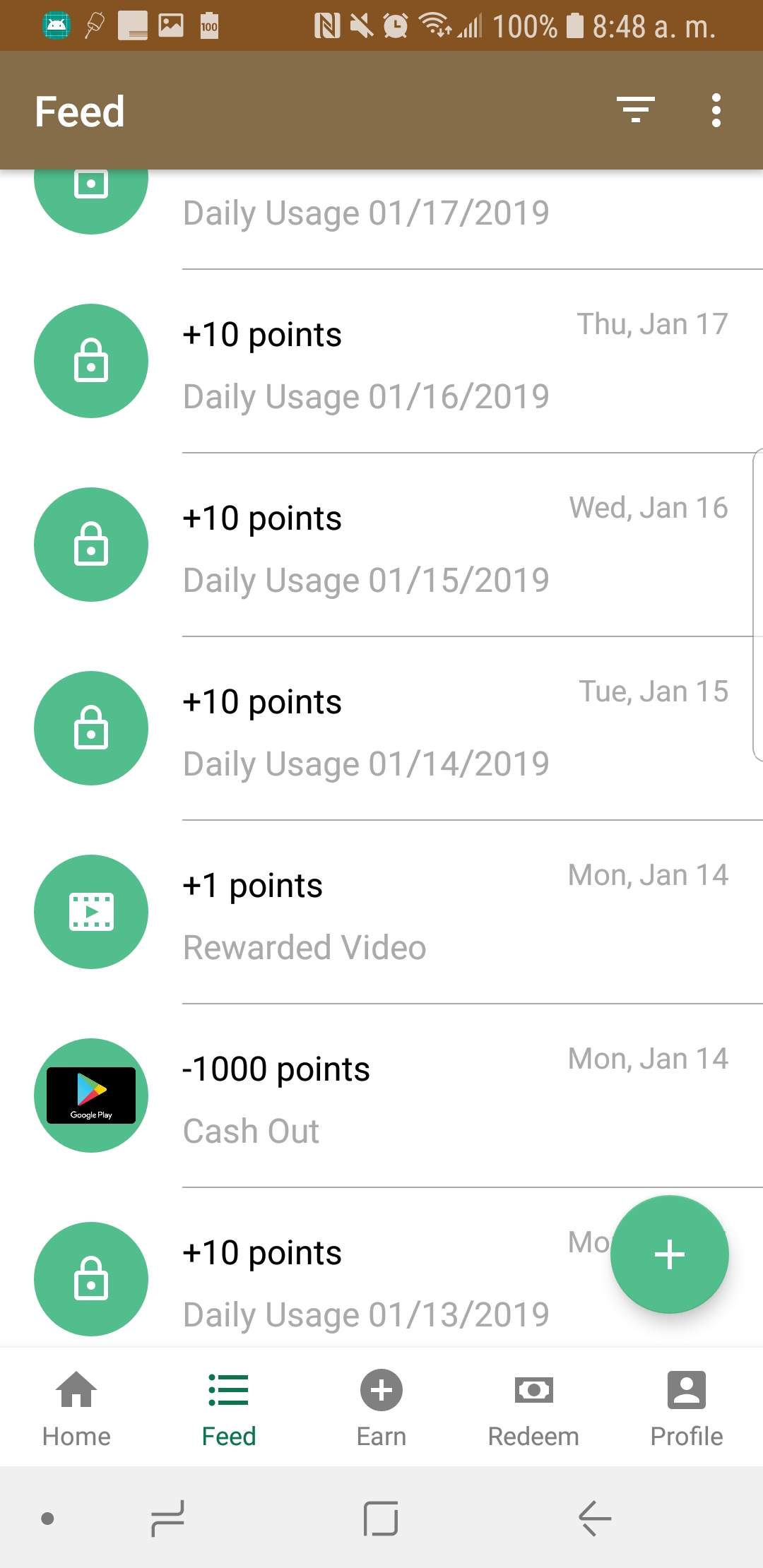Tap the green plus floating button
This screenshot has height=1568, width=763.
(669, 1254)
